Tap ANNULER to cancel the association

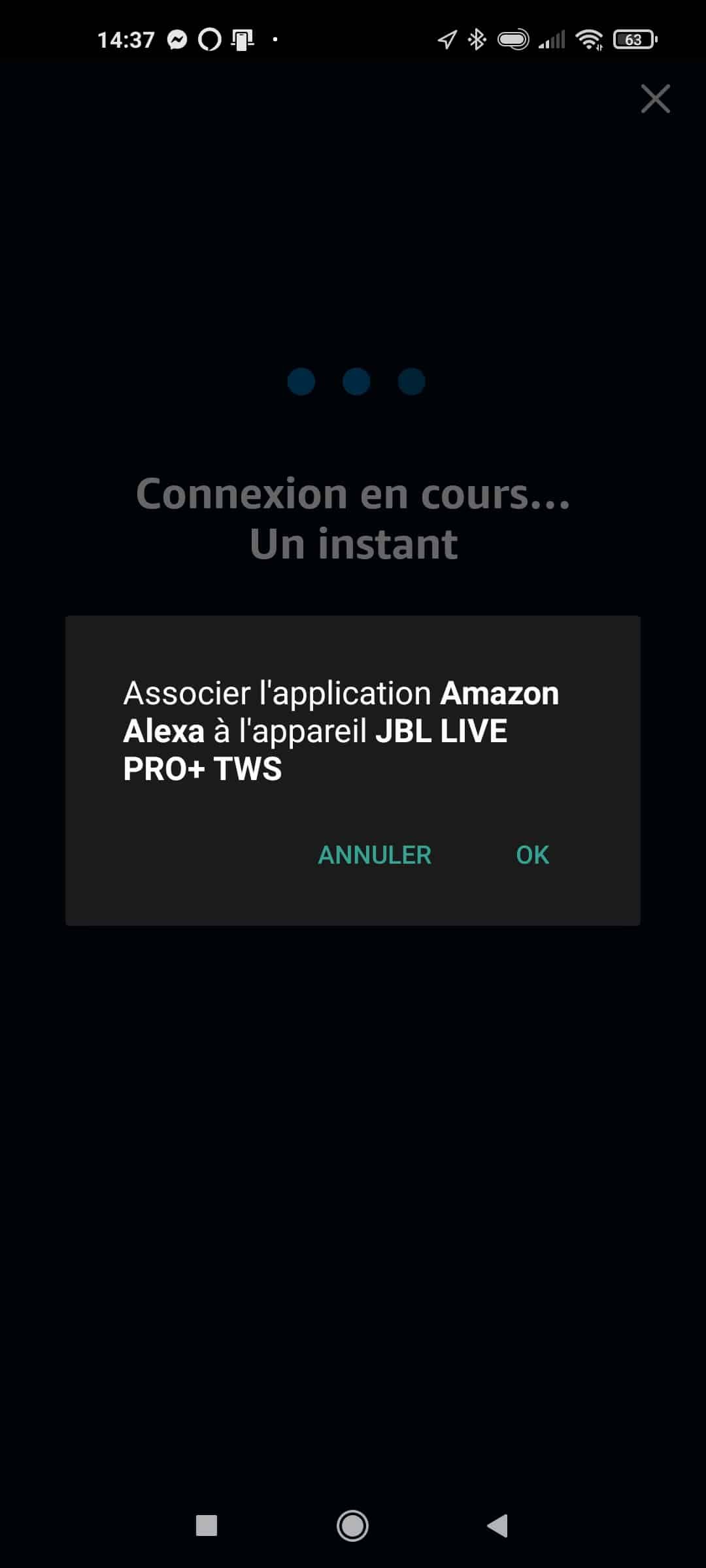(375, 855)
